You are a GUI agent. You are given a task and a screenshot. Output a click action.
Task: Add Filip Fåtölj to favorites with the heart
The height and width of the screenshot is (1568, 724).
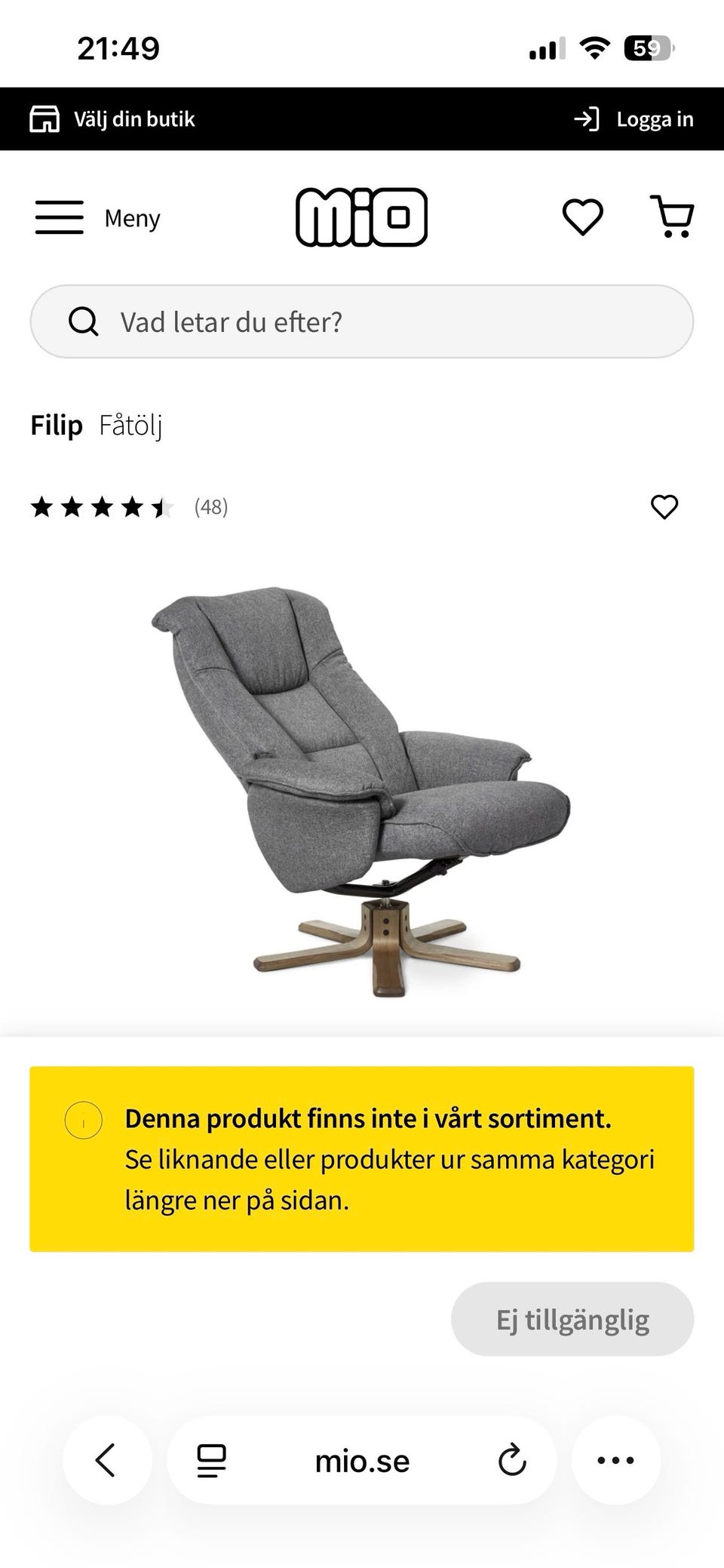pos(665,506)
